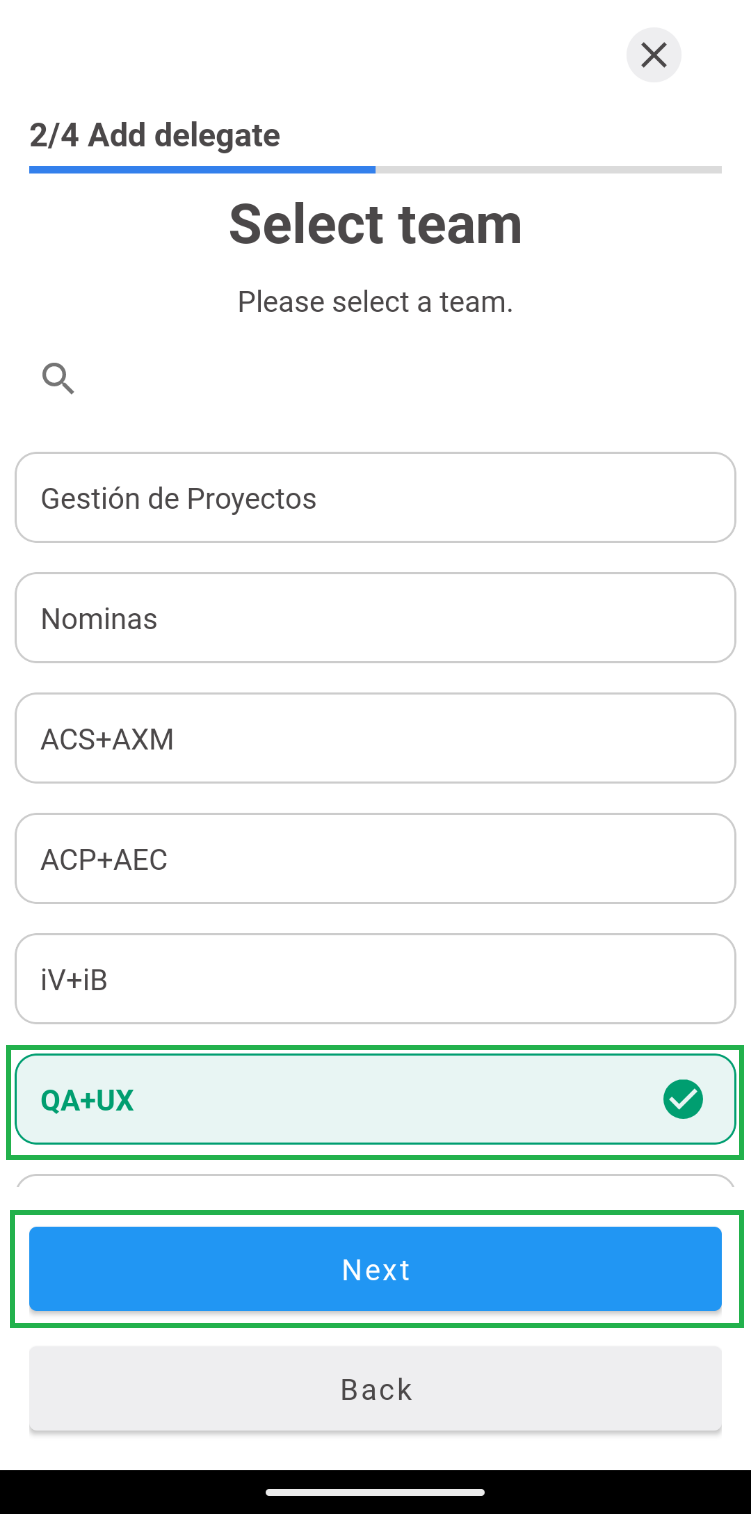Image resolution: width=751 pixels, height=1514 pixels.
Task: Close the add delegate dialog
Action: pyautogui.click(x=653, y=55)
